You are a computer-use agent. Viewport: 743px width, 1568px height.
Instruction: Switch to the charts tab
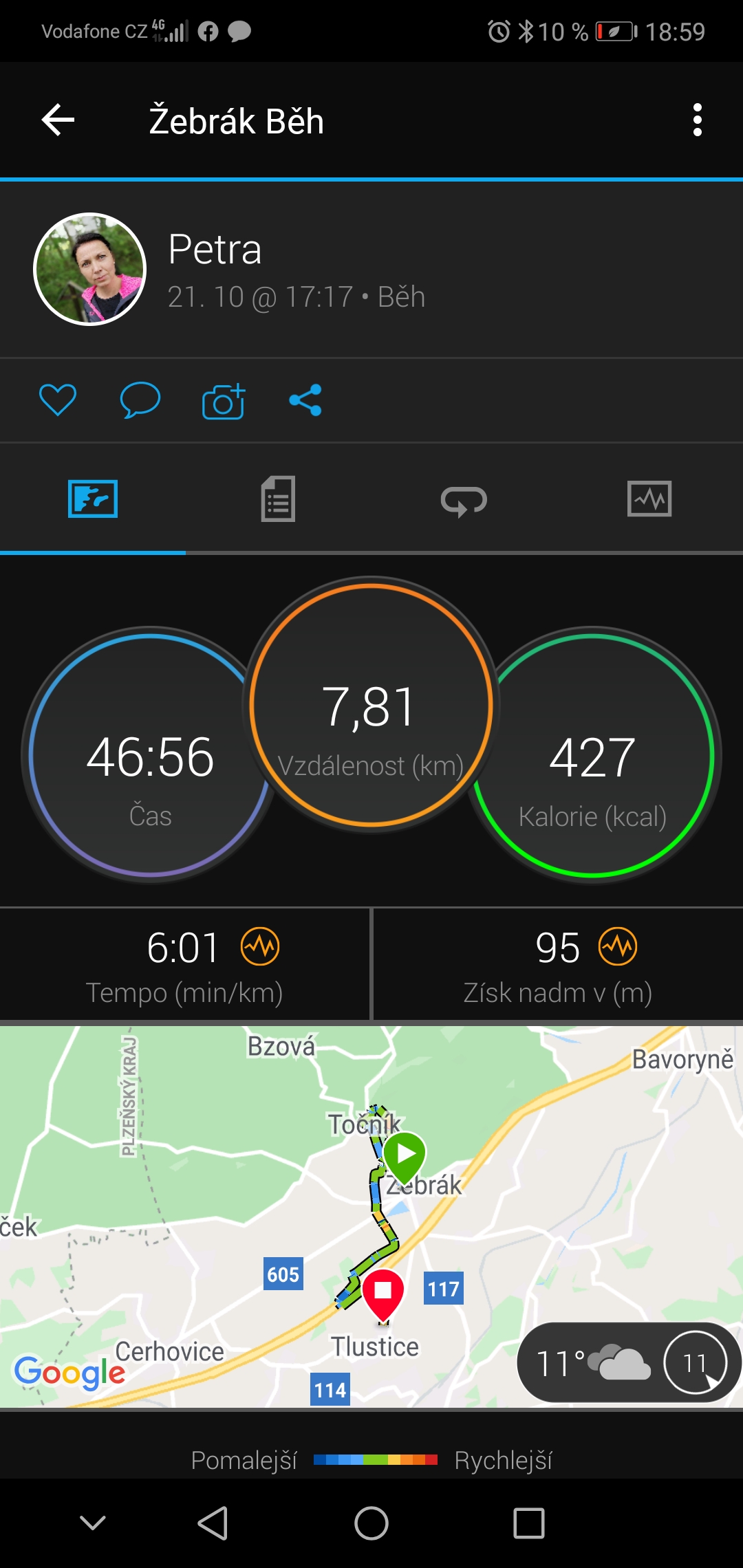[x=649, y=499]
